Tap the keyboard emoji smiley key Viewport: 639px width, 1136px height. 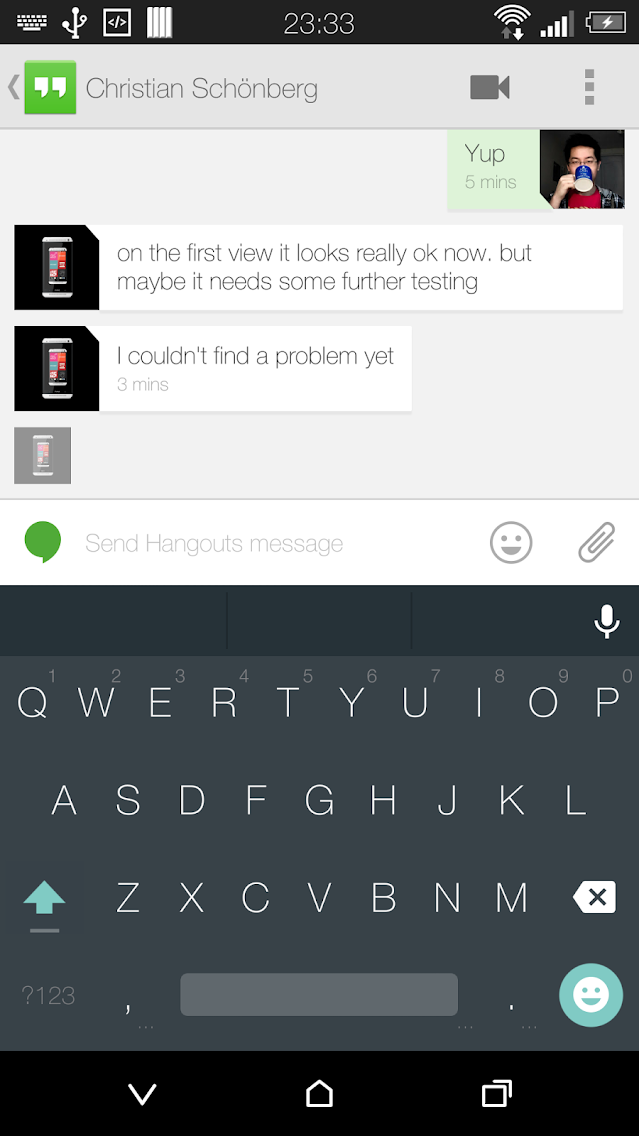click(x=590, y=994)
